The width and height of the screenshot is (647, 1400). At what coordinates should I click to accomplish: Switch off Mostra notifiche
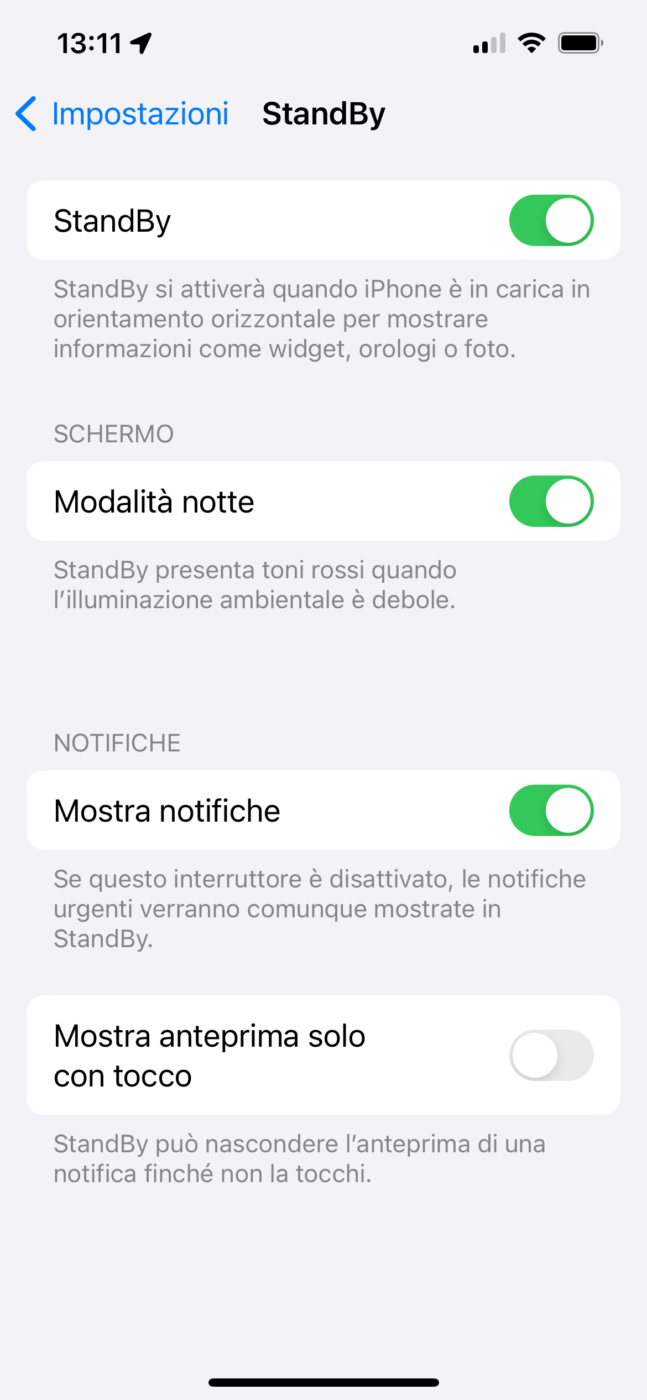(551, 810)
